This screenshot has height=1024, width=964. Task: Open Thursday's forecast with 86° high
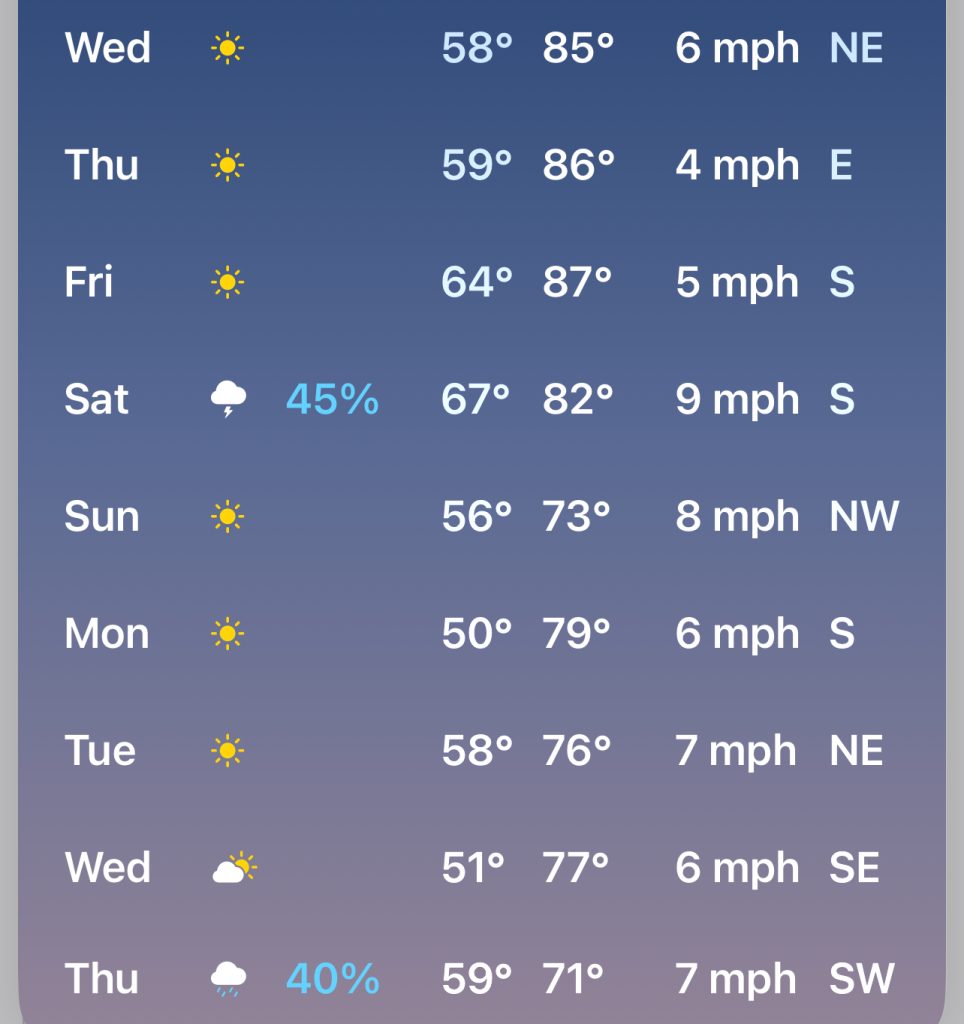coord(480,165)
